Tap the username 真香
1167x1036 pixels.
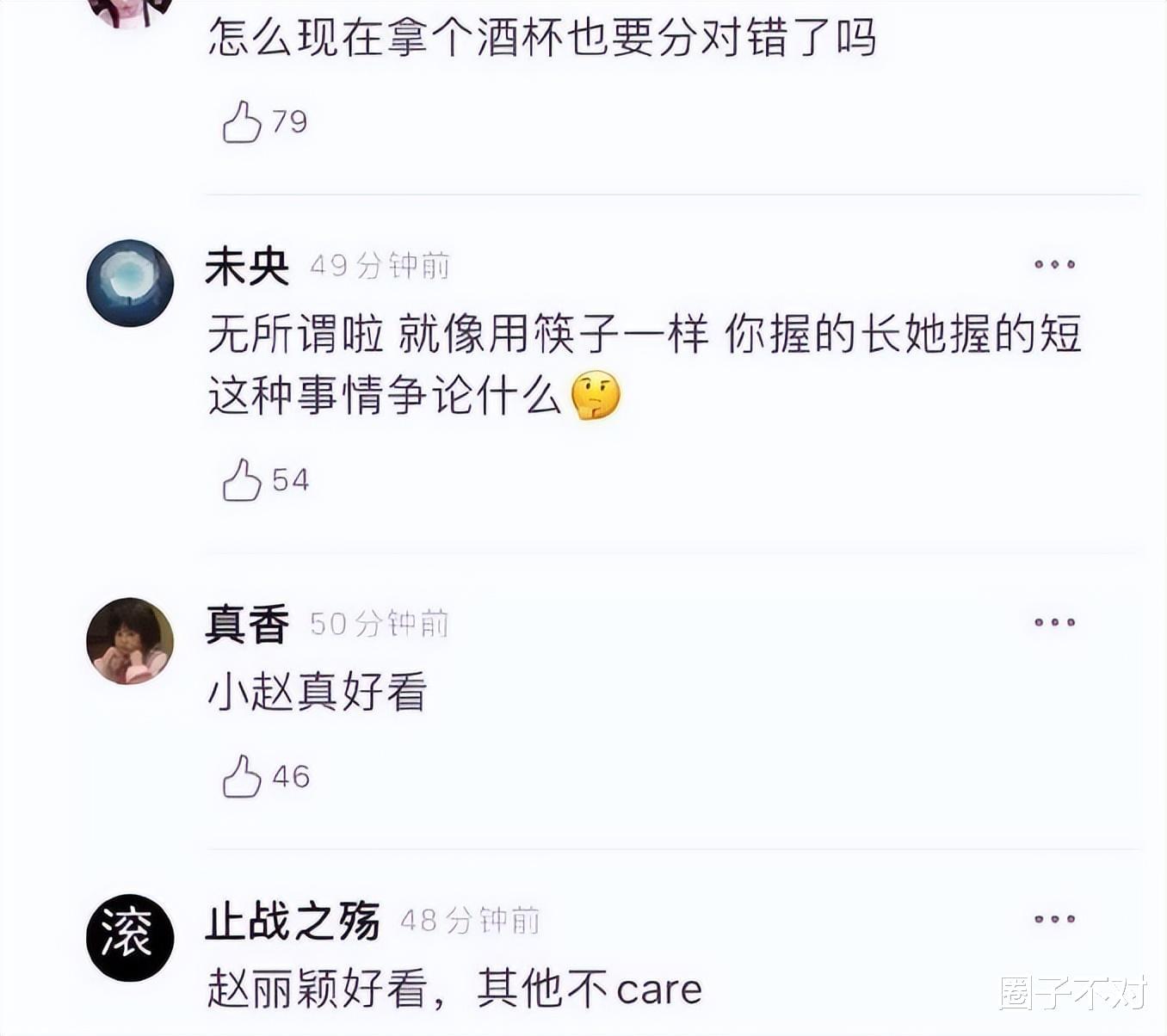coord(247,624)
